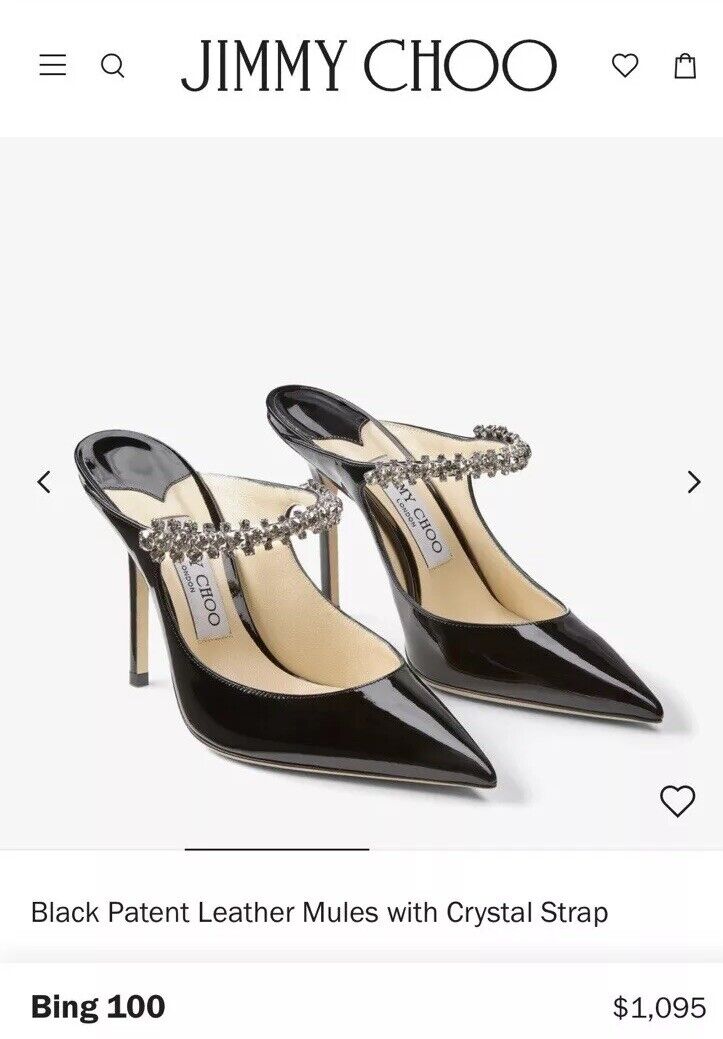
Task: Show the next product image
Action: (x=694, y=482)
